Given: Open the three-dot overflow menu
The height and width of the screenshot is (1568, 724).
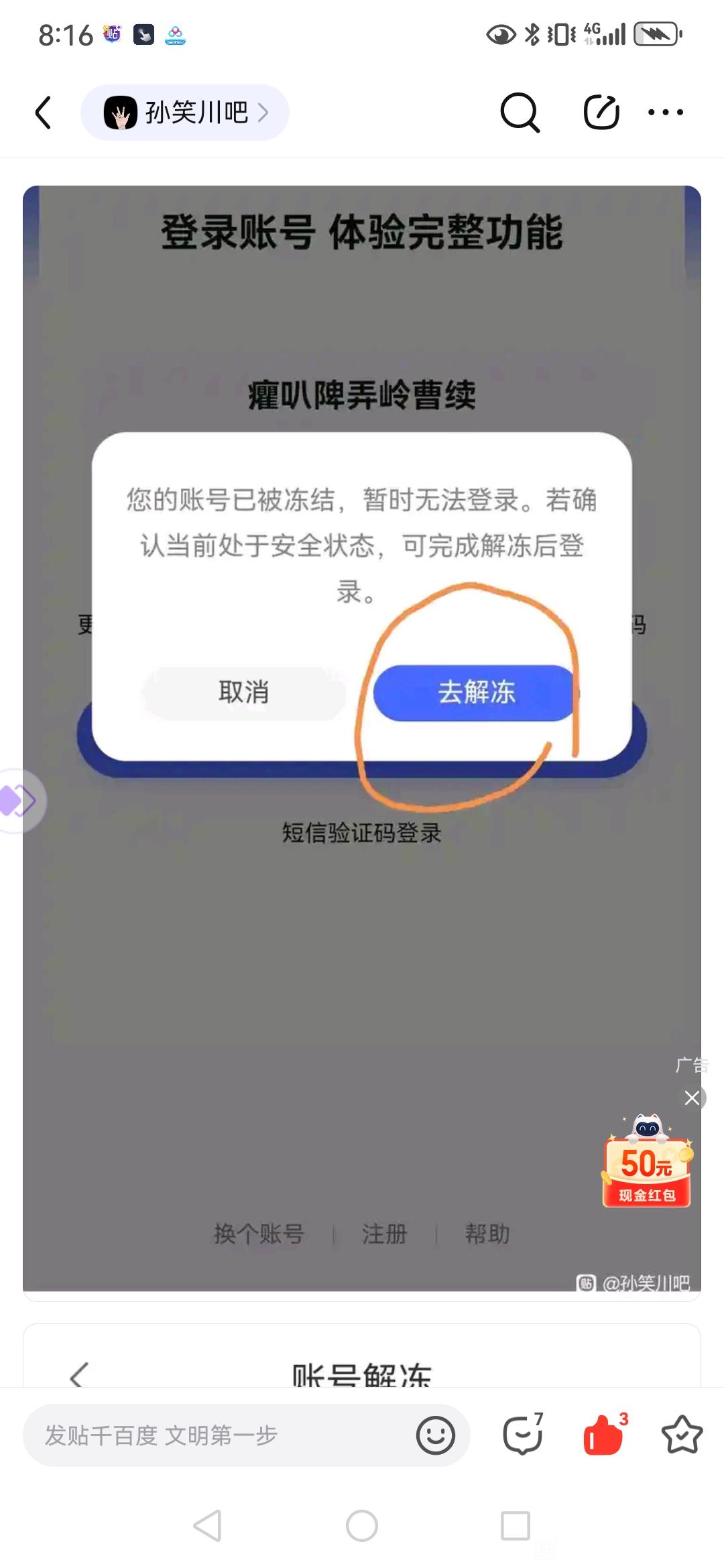Looking at the screenshot, I should point(666,112).
